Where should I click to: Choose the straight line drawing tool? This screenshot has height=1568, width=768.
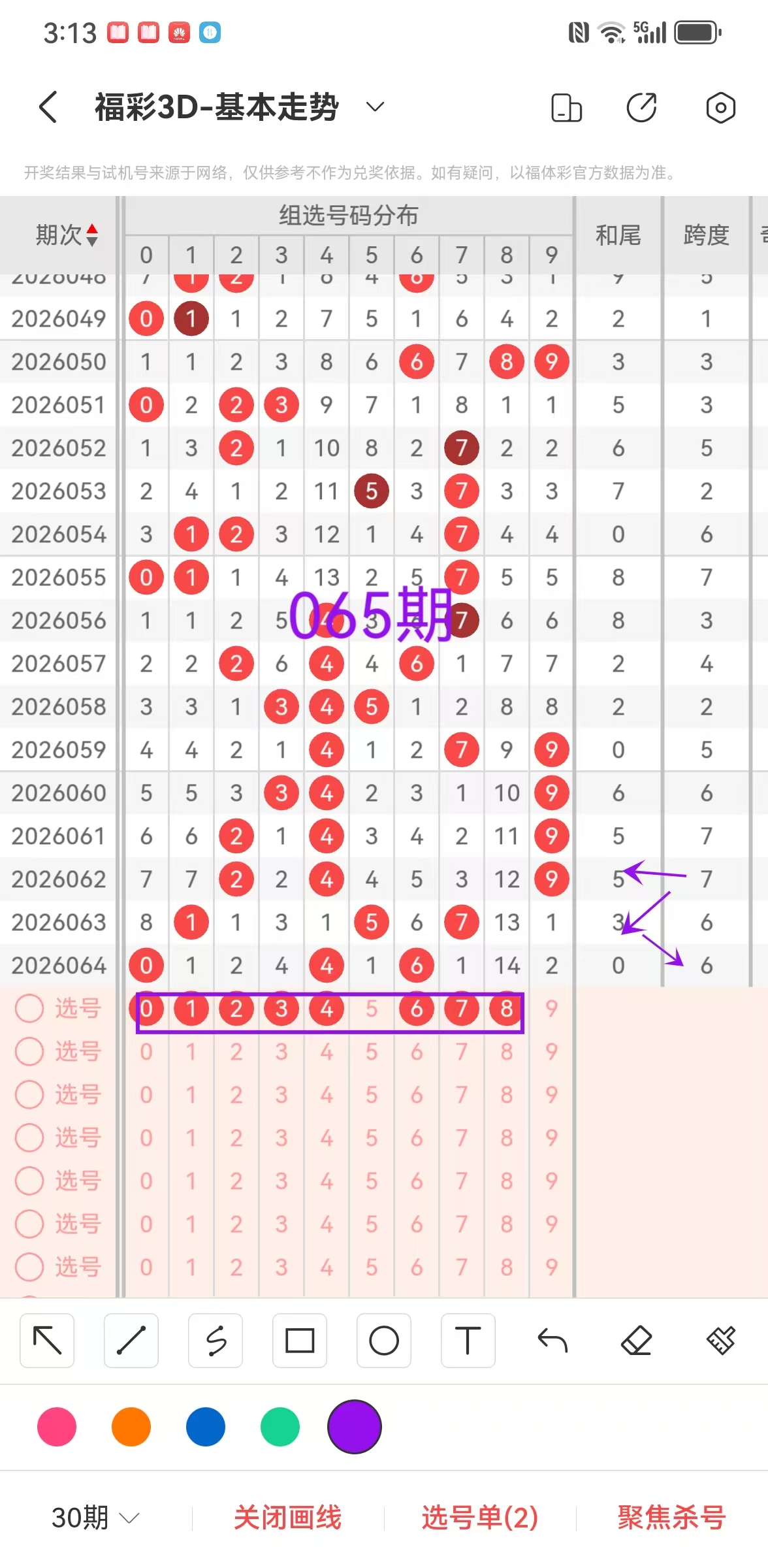[x=131, y=1341]
